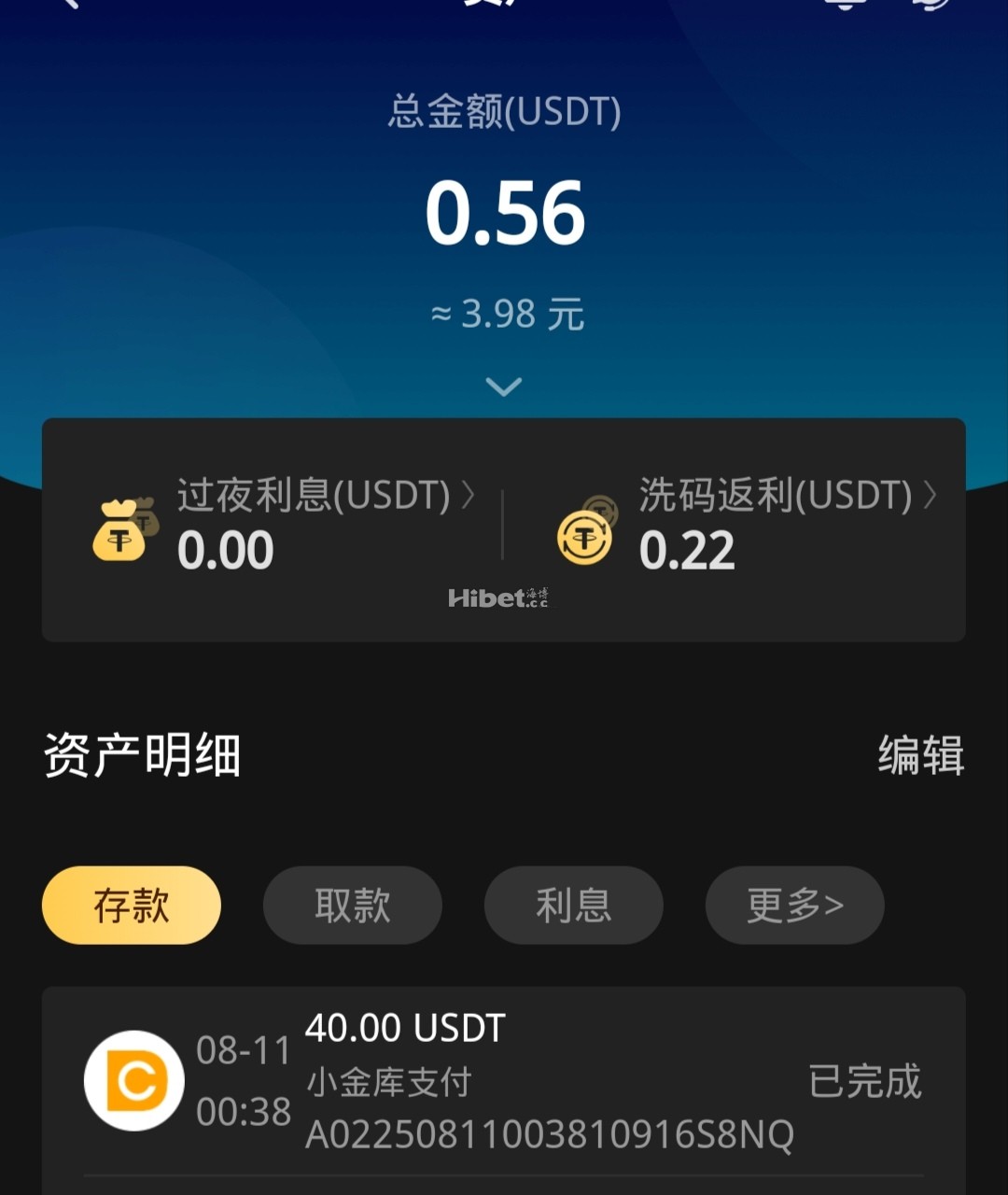Select the 存款 filter tab
Screen dimensions: 1008x1195
131,904
